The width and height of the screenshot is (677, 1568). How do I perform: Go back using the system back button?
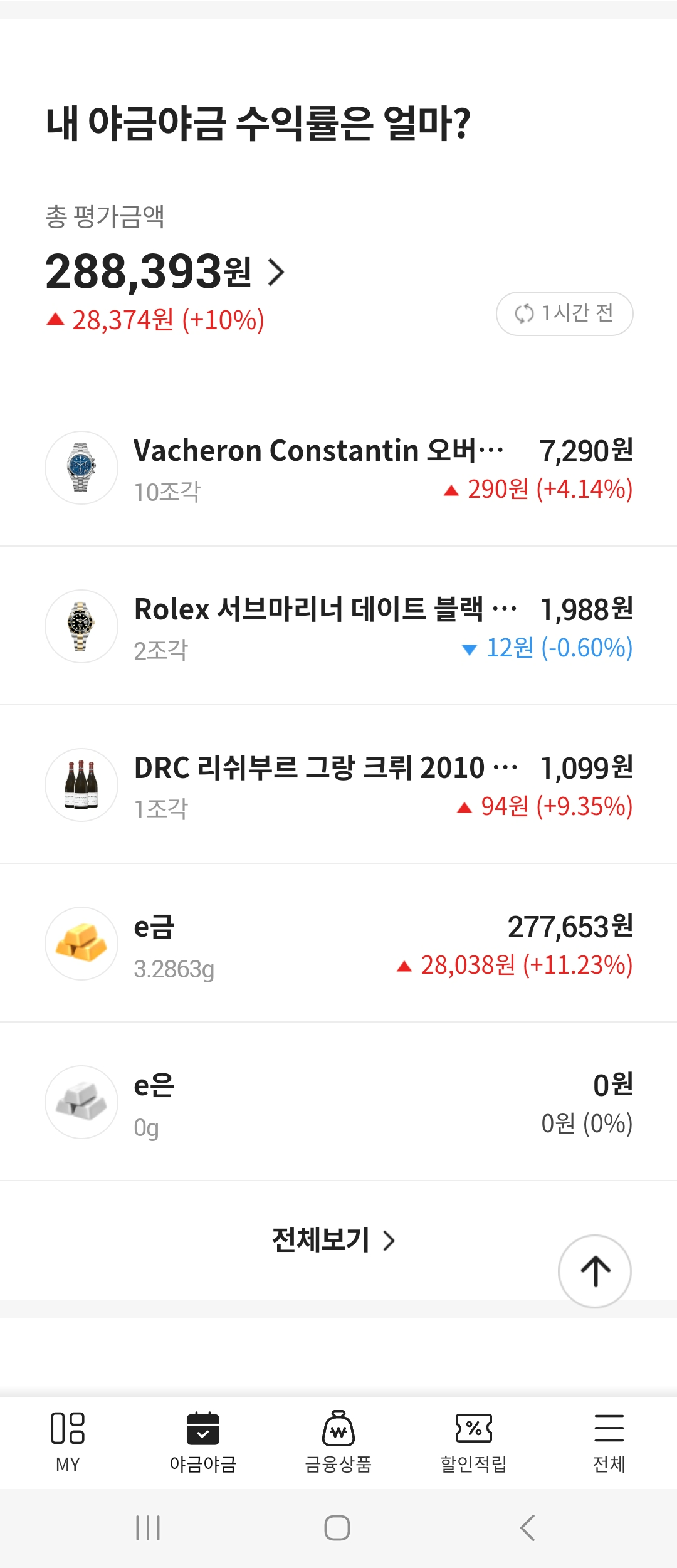click(528, 1528)
